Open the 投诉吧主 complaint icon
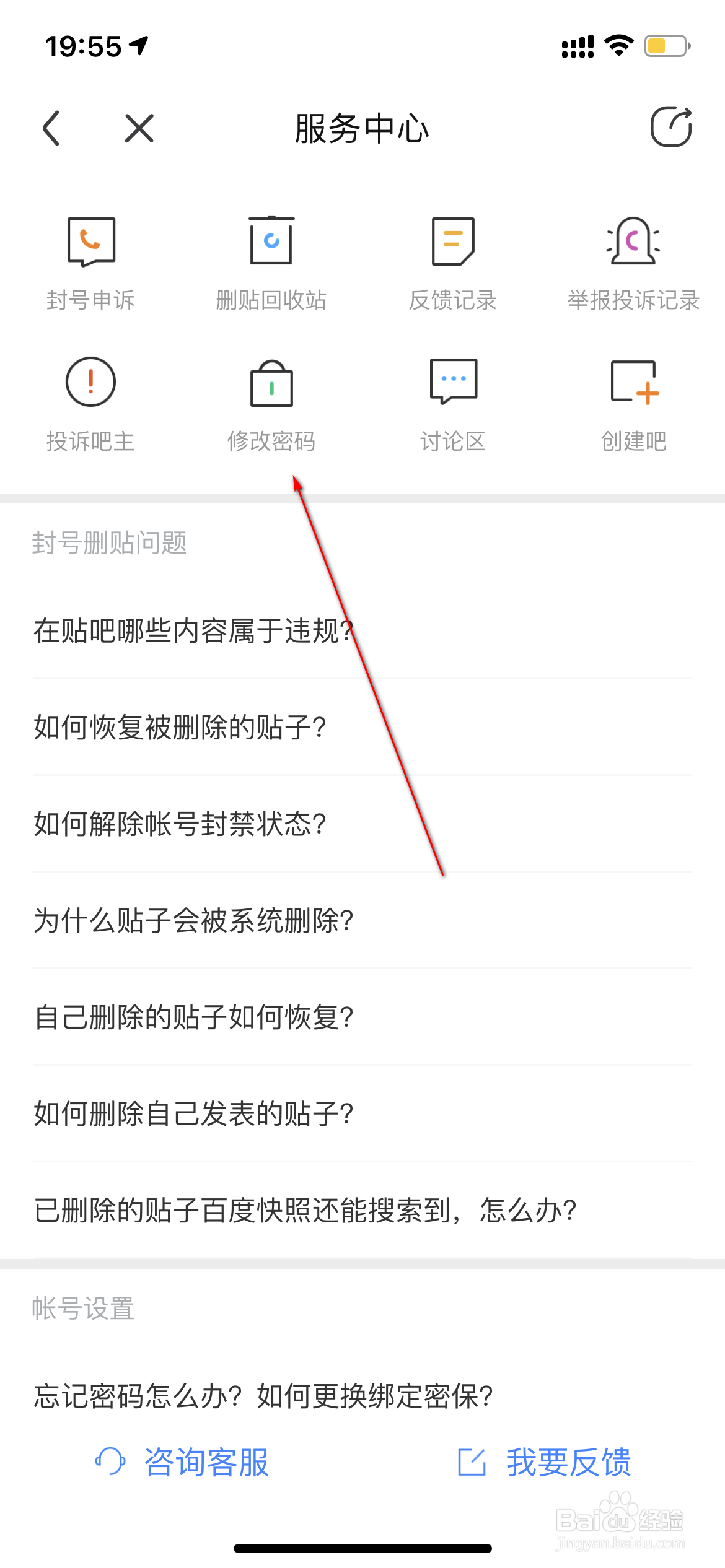Screen dimensions: 725x1568 90,403
